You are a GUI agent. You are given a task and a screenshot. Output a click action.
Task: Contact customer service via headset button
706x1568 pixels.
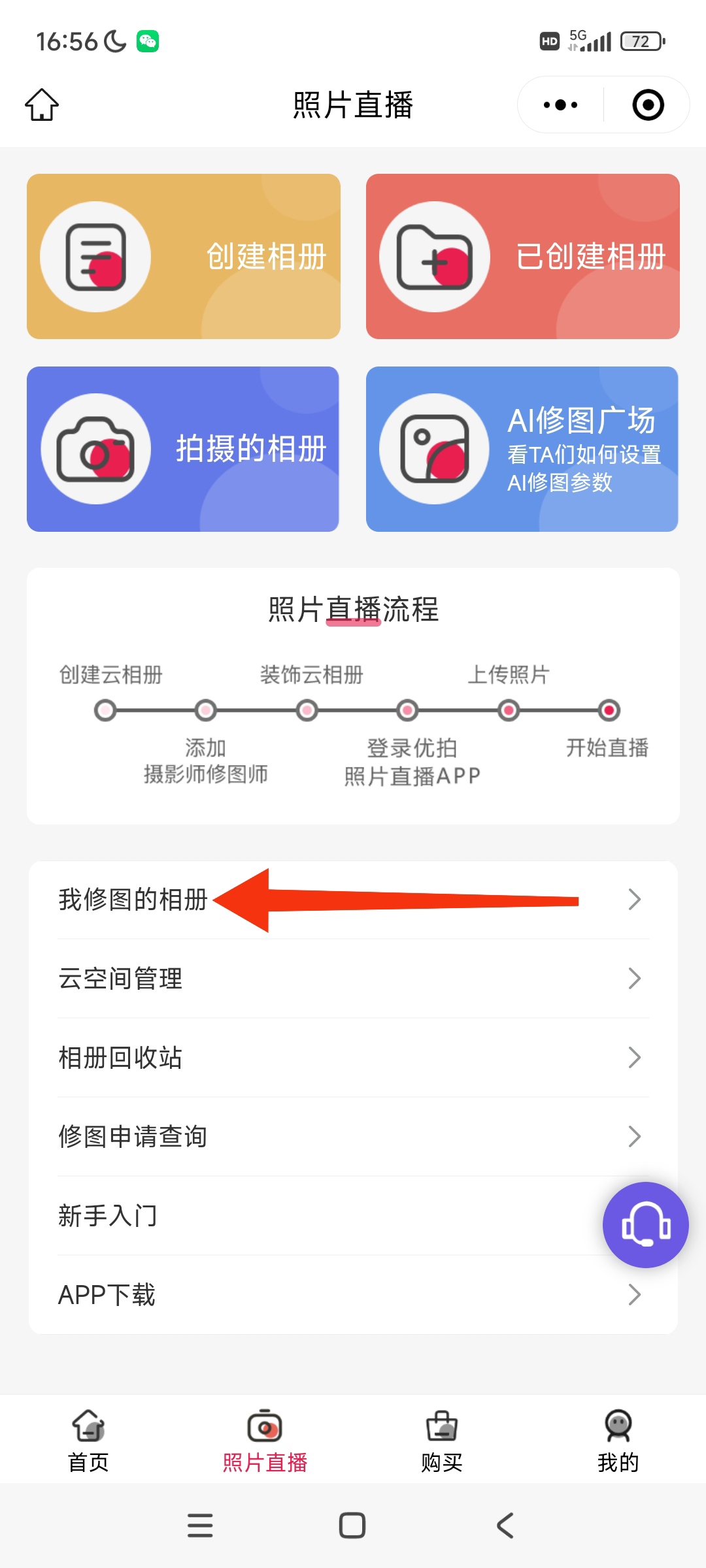[645, 1225]
